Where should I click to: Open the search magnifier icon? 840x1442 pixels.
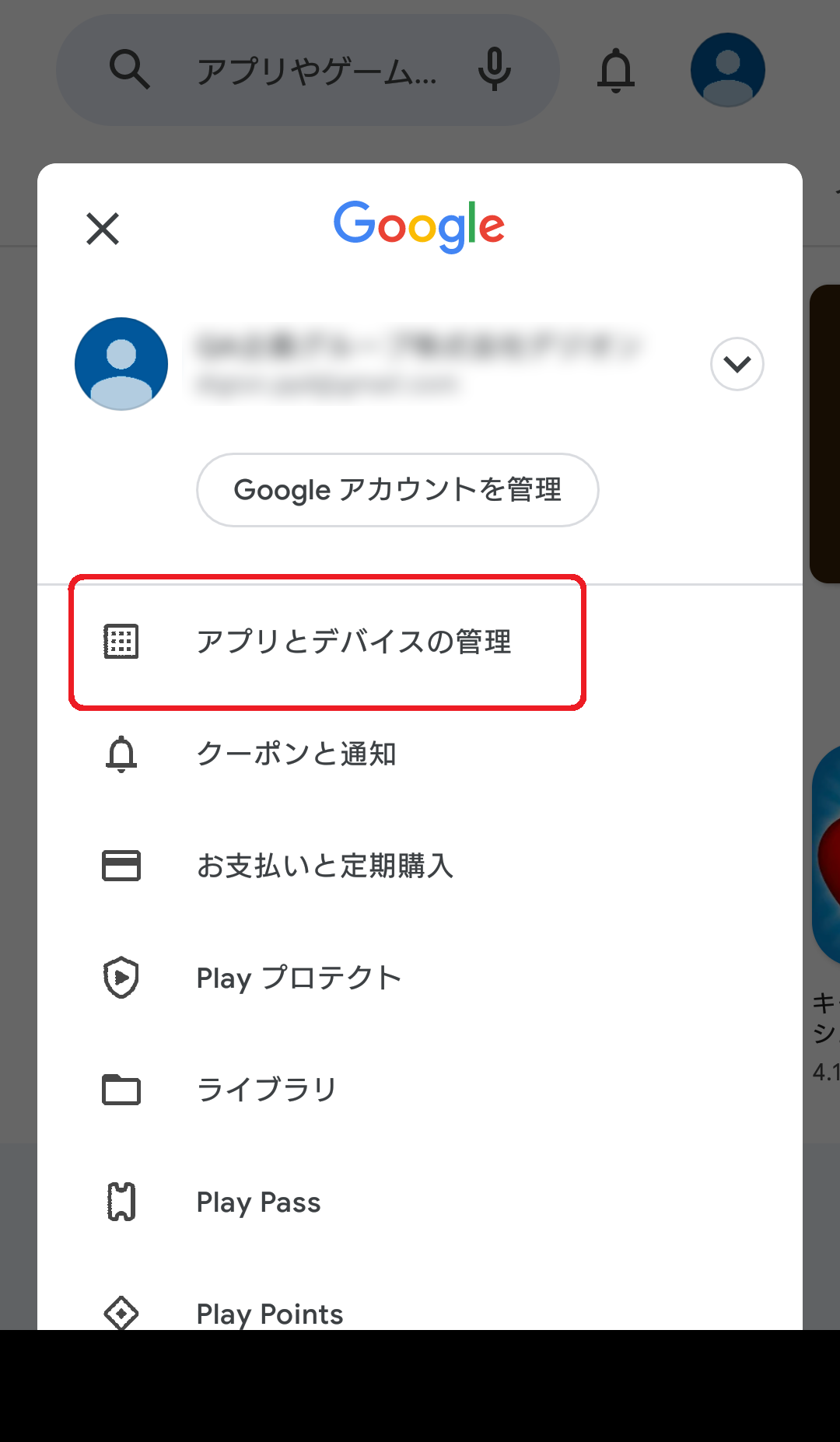[130, 69]
